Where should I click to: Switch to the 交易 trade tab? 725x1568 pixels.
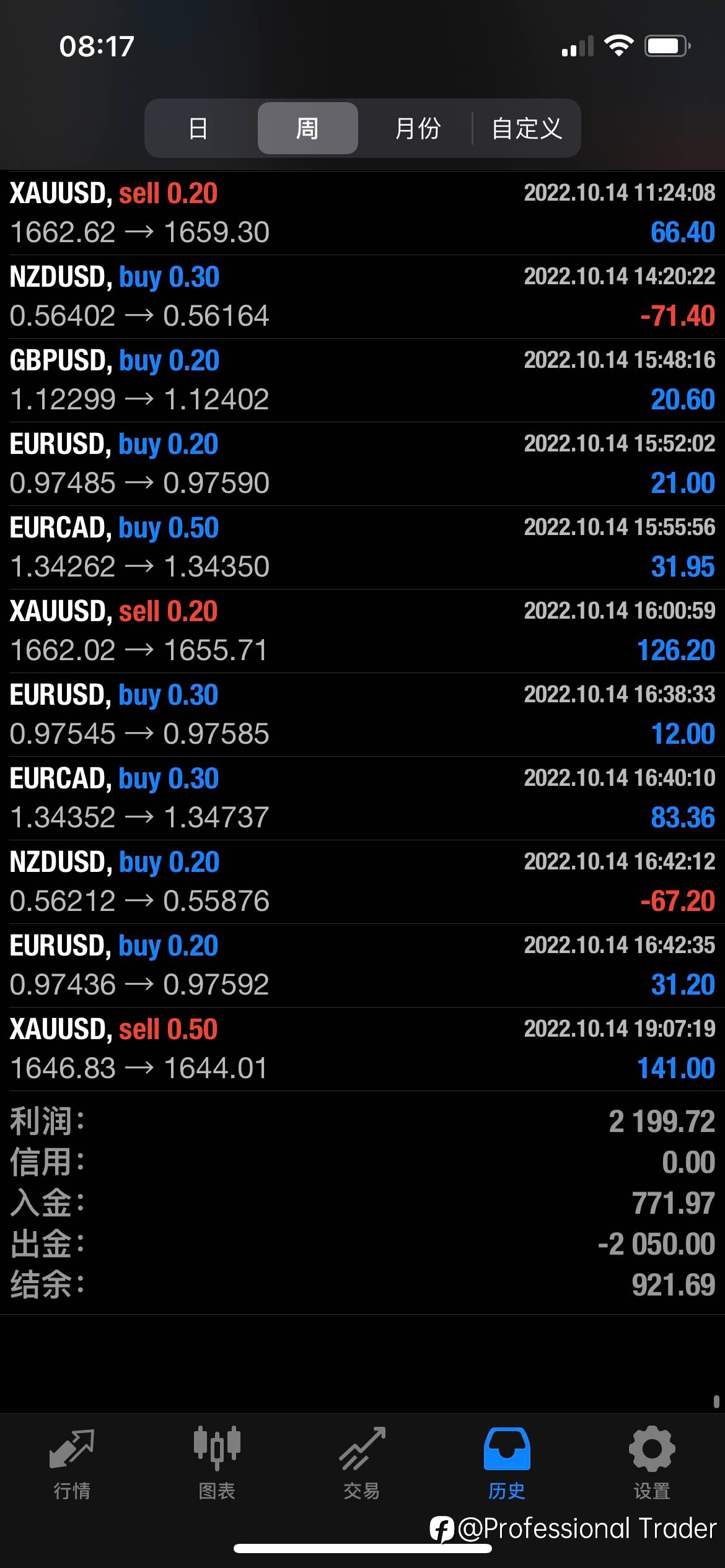pos(362,1463)
